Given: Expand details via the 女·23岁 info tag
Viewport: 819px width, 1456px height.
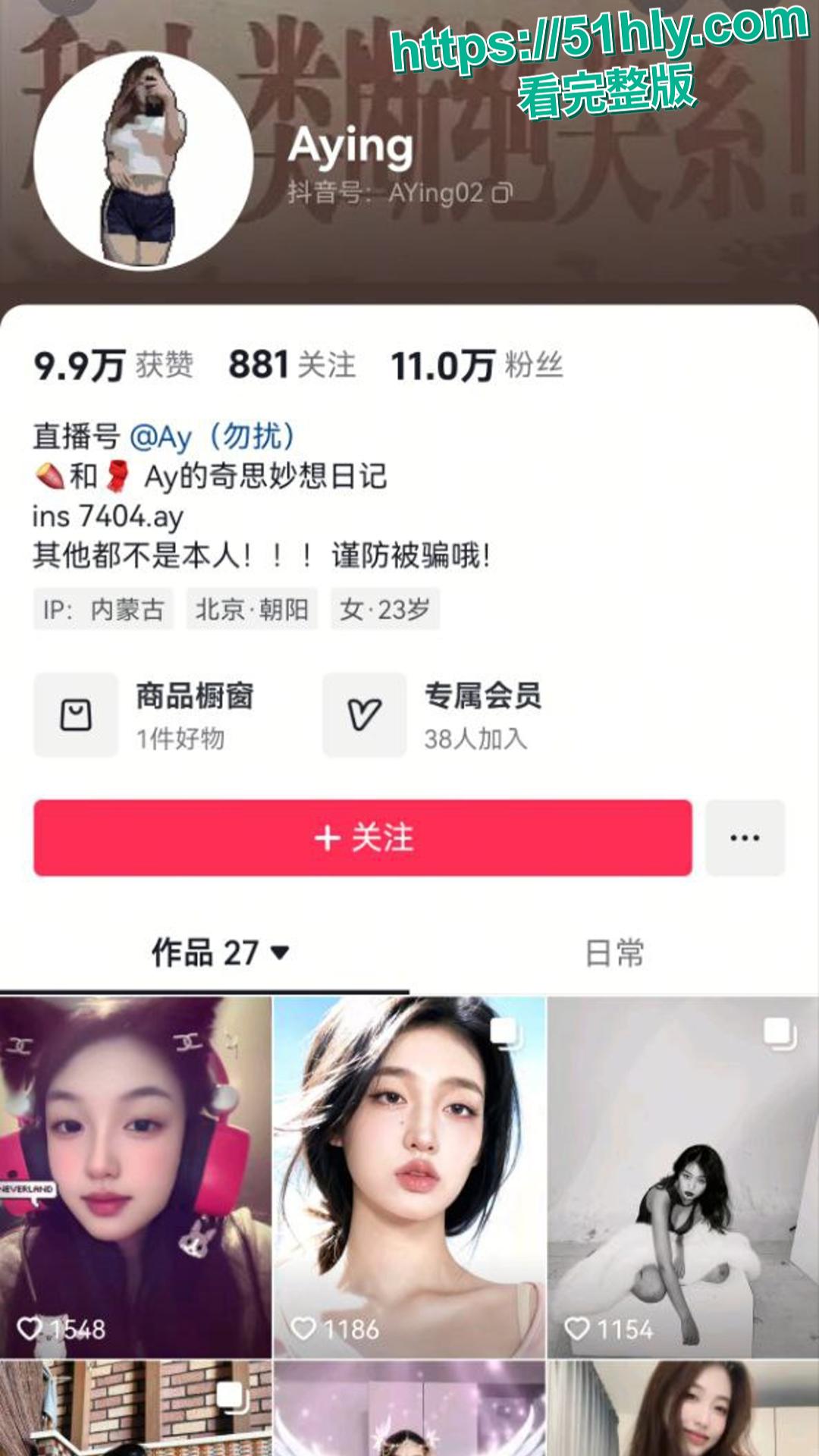Looking at the screenshot, I should click(x=387, y=609).
